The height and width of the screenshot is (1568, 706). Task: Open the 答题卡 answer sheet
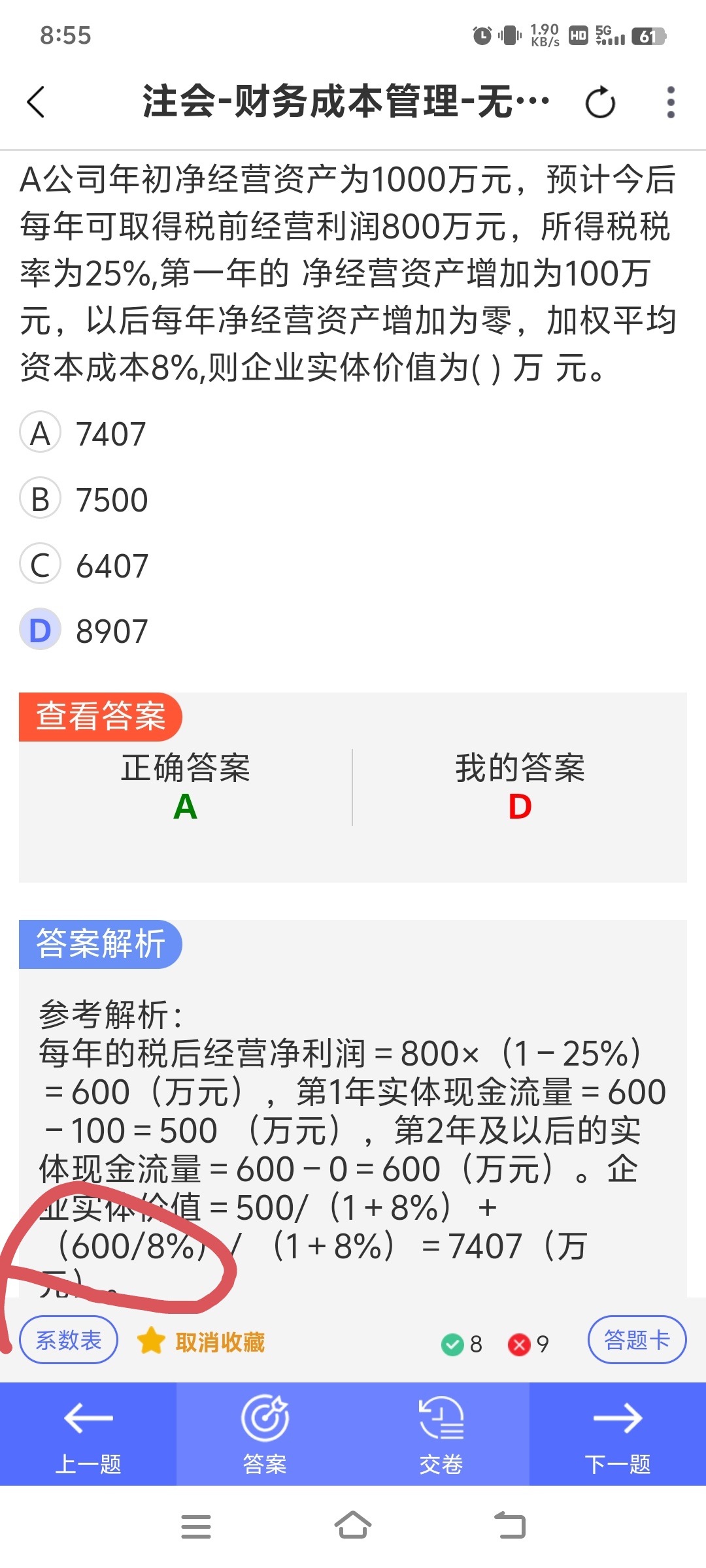(637, 1340)
